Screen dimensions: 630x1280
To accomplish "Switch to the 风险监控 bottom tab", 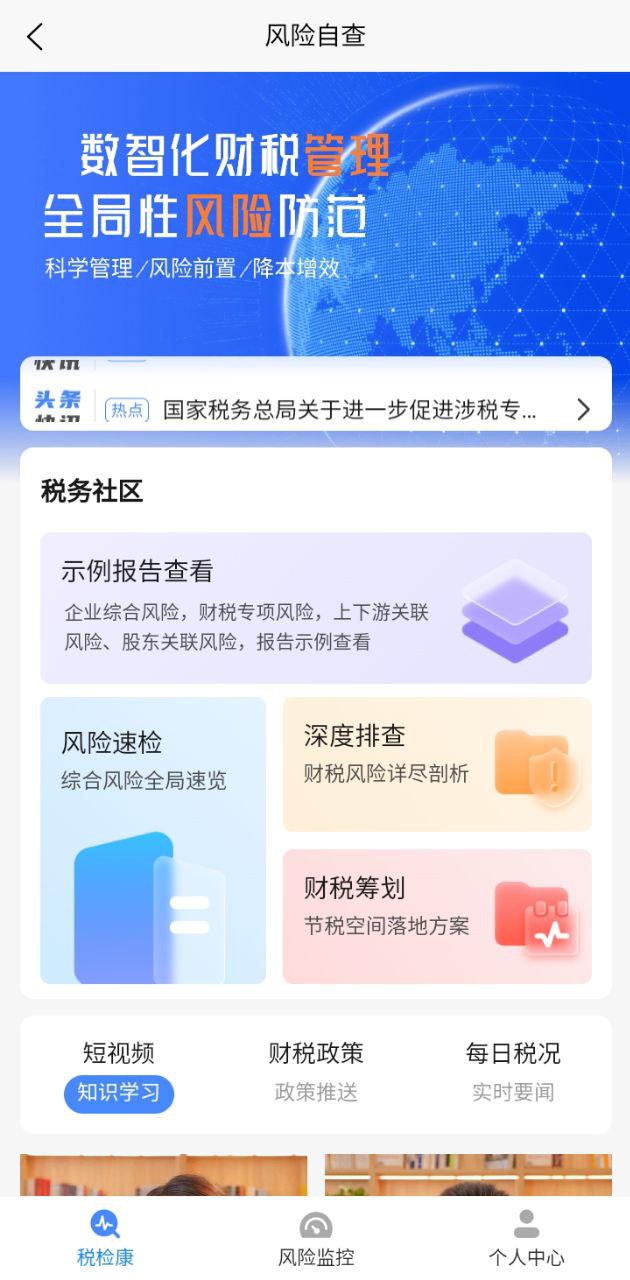I will (x=316, y=1238).
